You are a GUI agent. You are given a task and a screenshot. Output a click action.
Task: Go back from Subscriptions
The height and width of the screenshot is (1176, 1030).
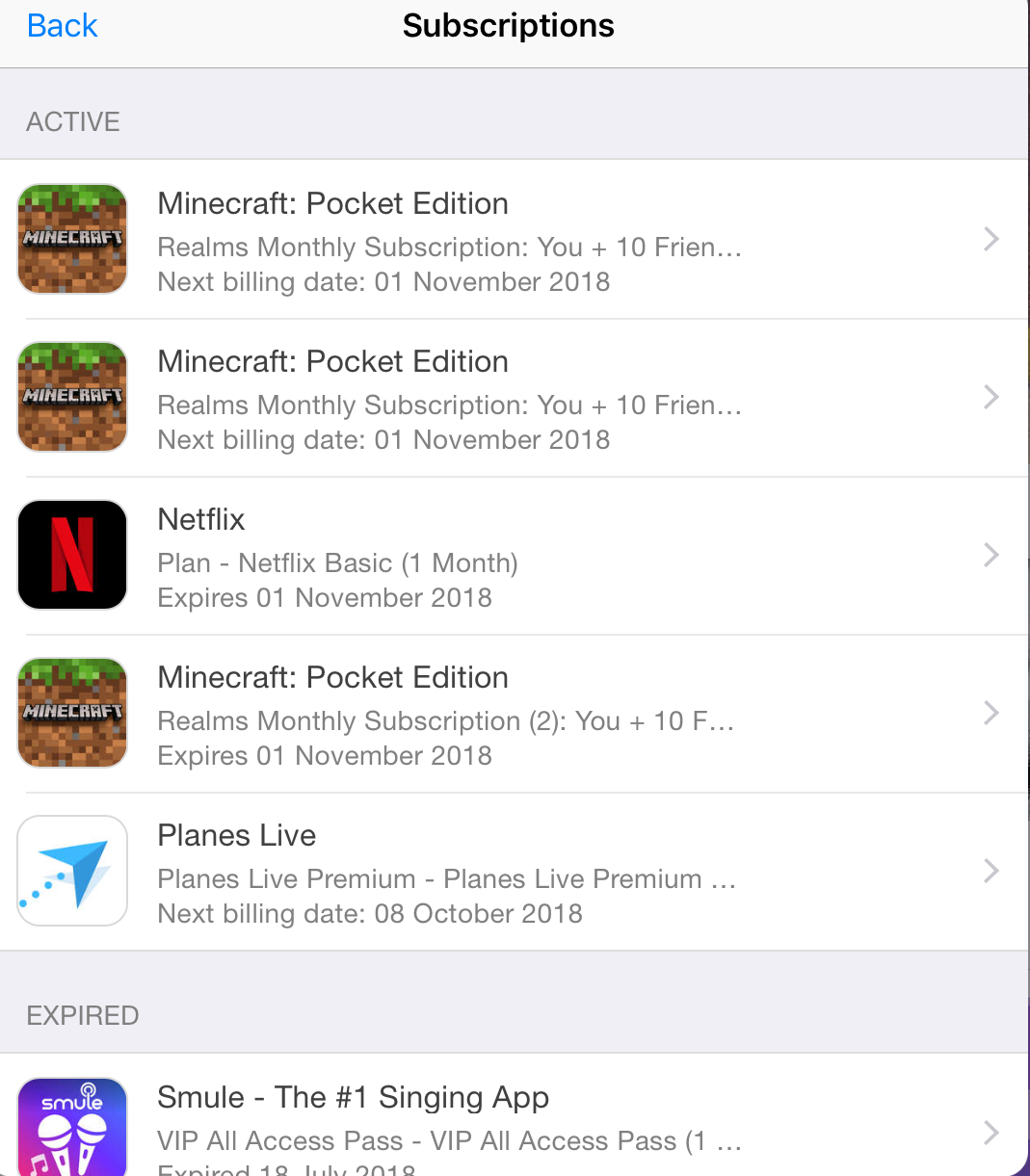click(x=62, y=26)
